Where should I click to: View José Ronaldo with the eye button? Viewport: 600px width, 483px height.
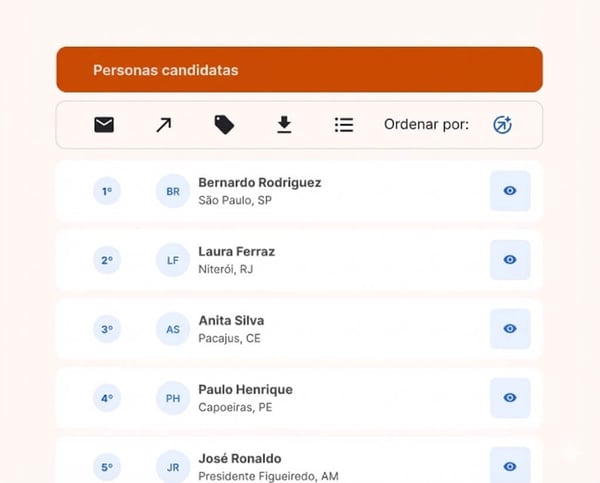(x=510, y=466)
